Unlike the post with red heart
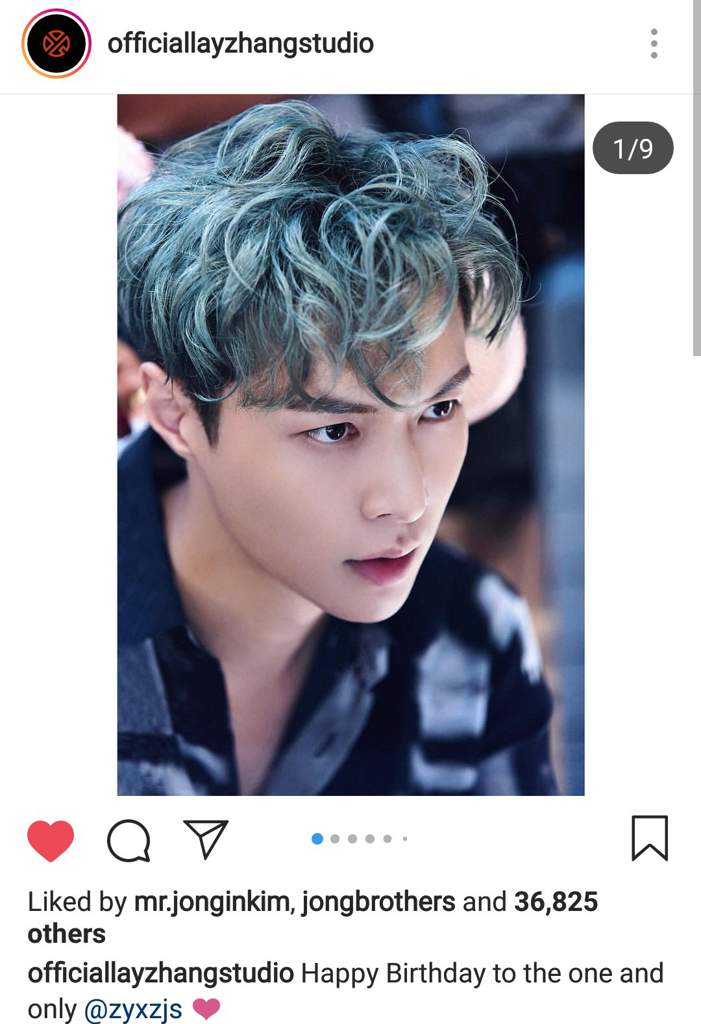The image size is (701, 1024). pyautogui.click(x=50, y=840)
